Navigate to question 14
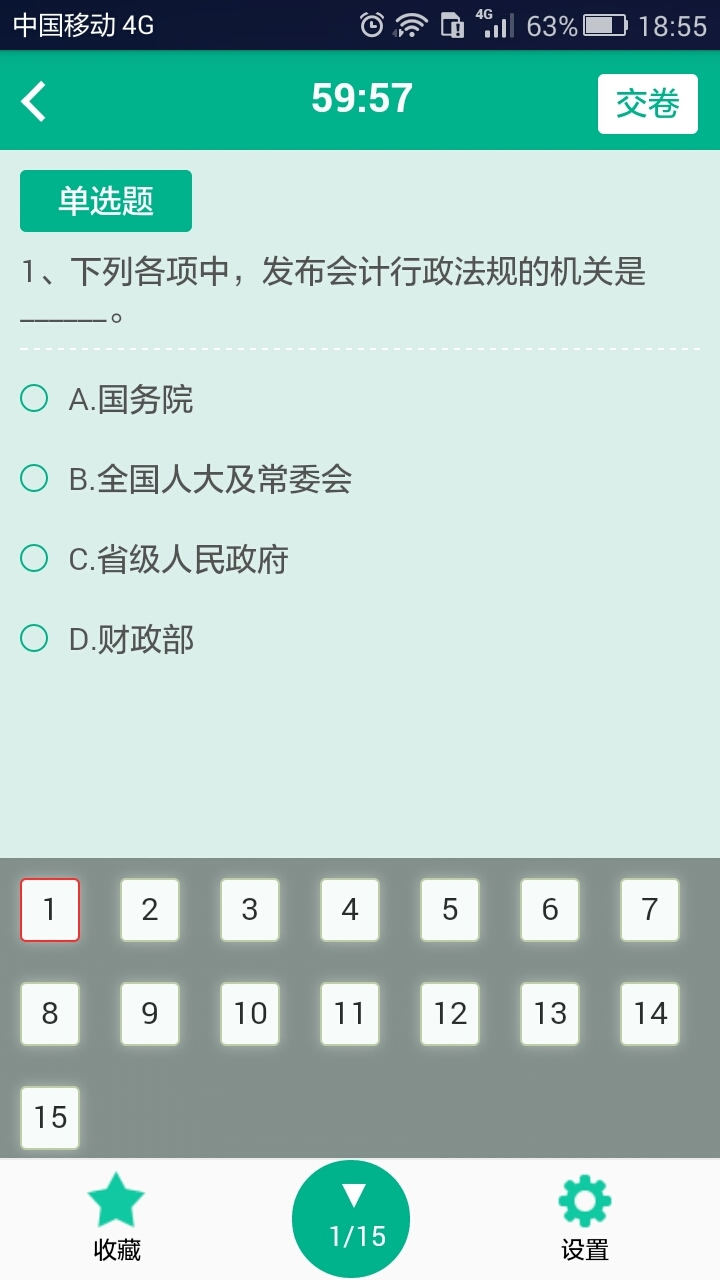This screenshot has height=1280, width=720. pyautogui.click(x=650, y=1014)
